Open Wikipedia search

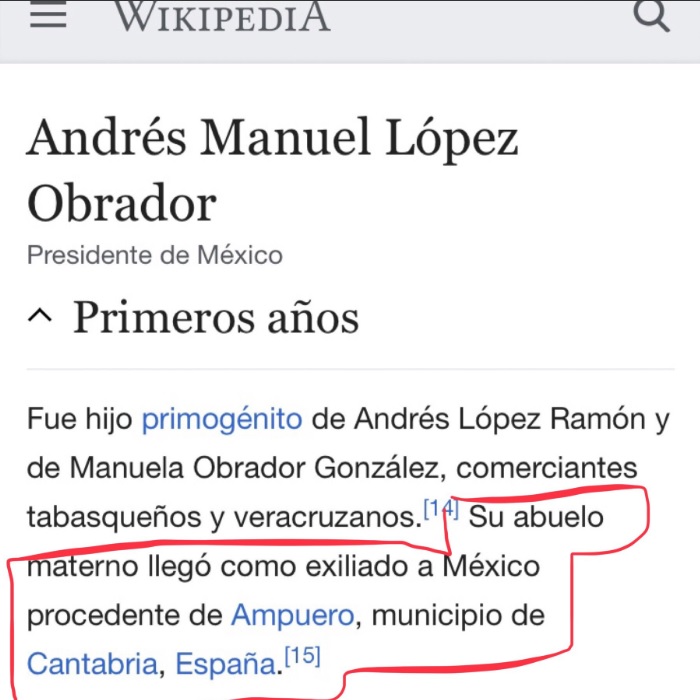click(651, 15)
